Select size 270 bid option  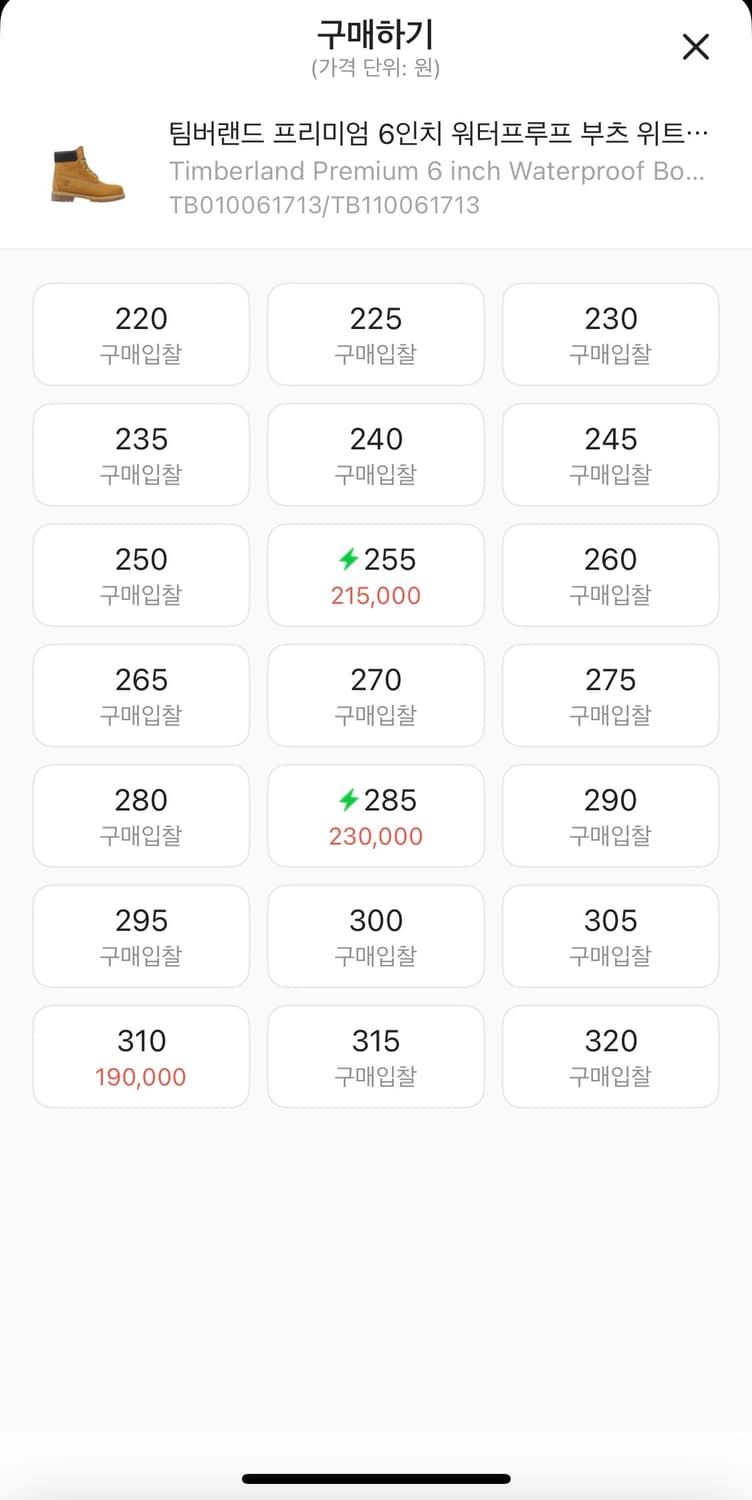coord(375,695)
